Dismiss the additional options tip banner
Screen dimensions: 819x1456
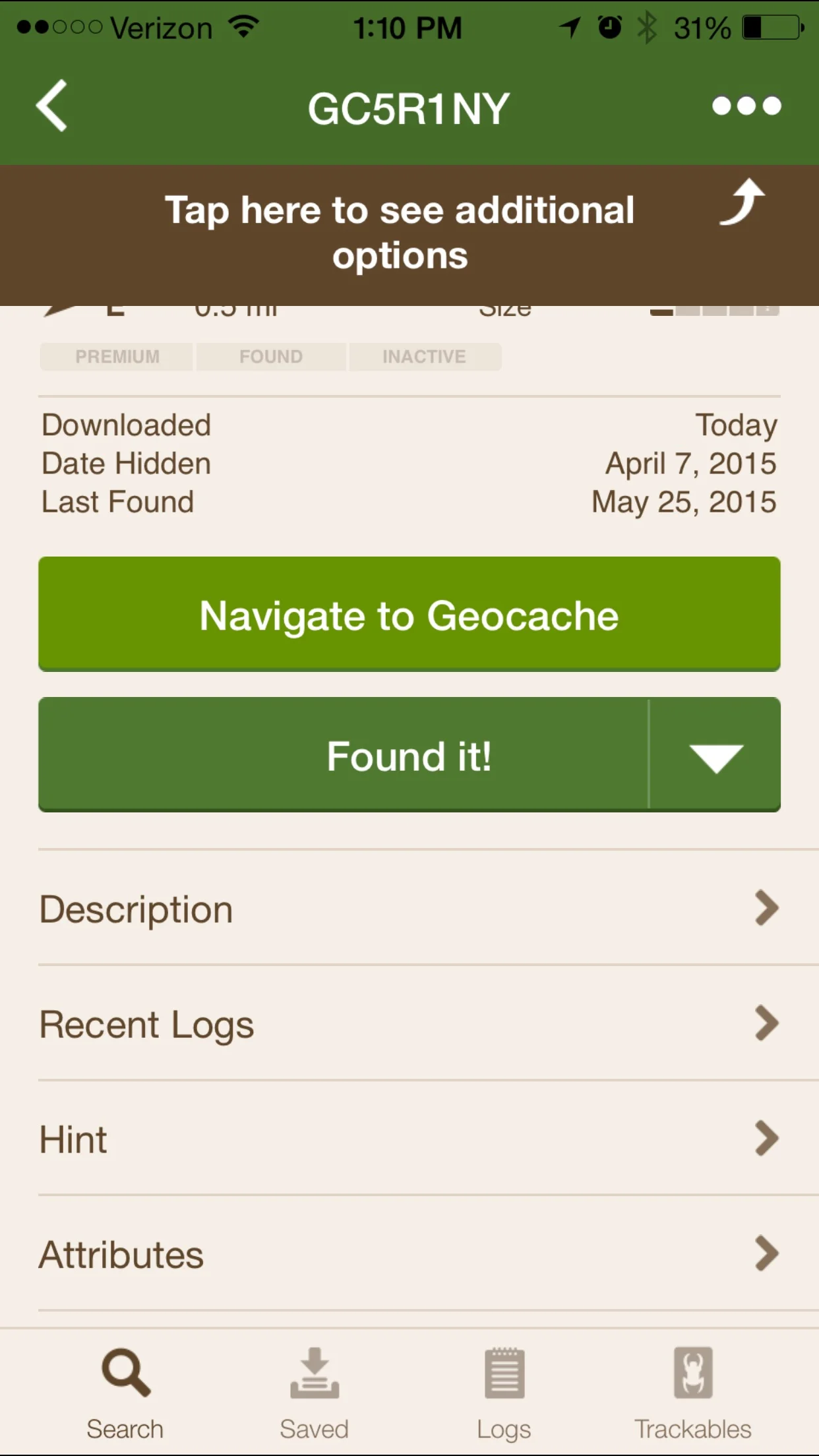pyautogui.click(x=409, y=235)
